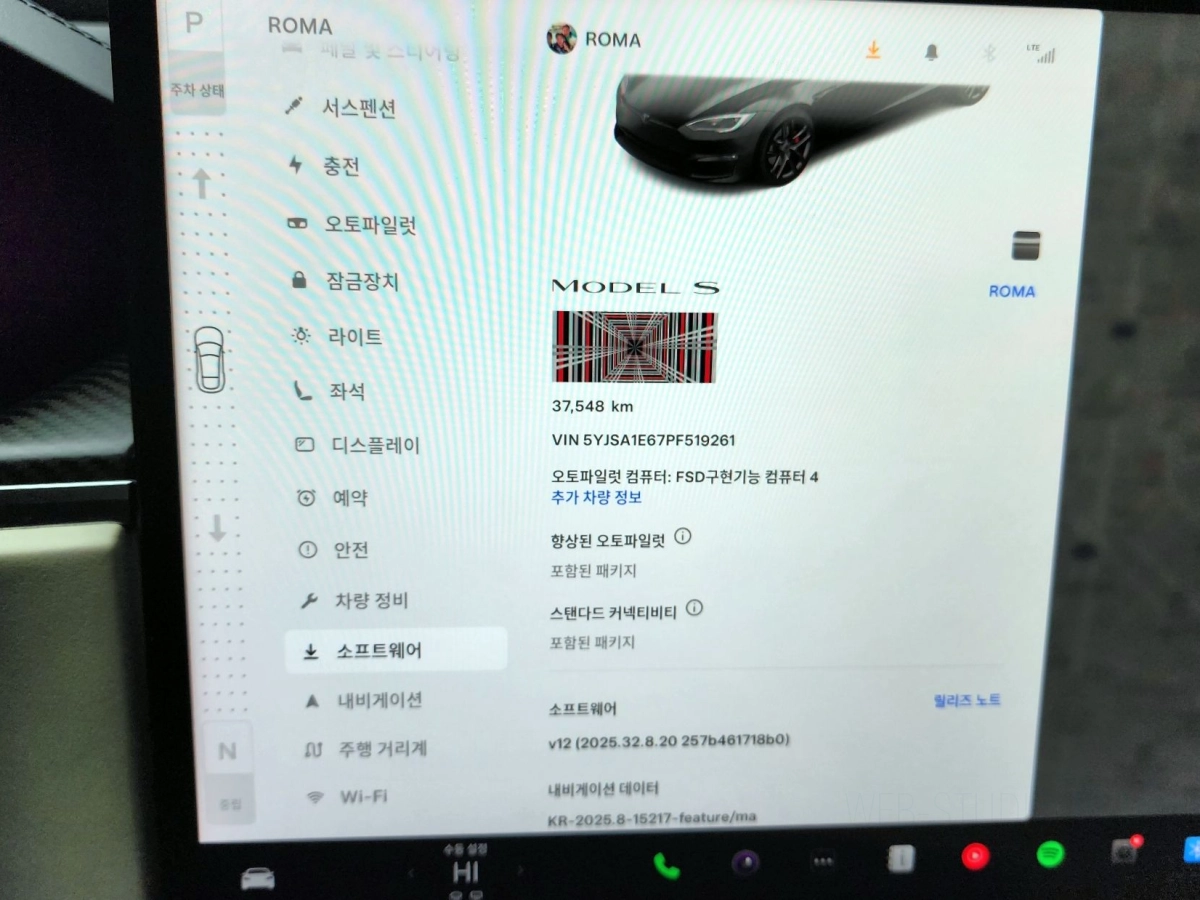Tap the 추가 차량 정보 link
The height and width of the screenshot is (900, 1200).
click(x=596, y=497)
